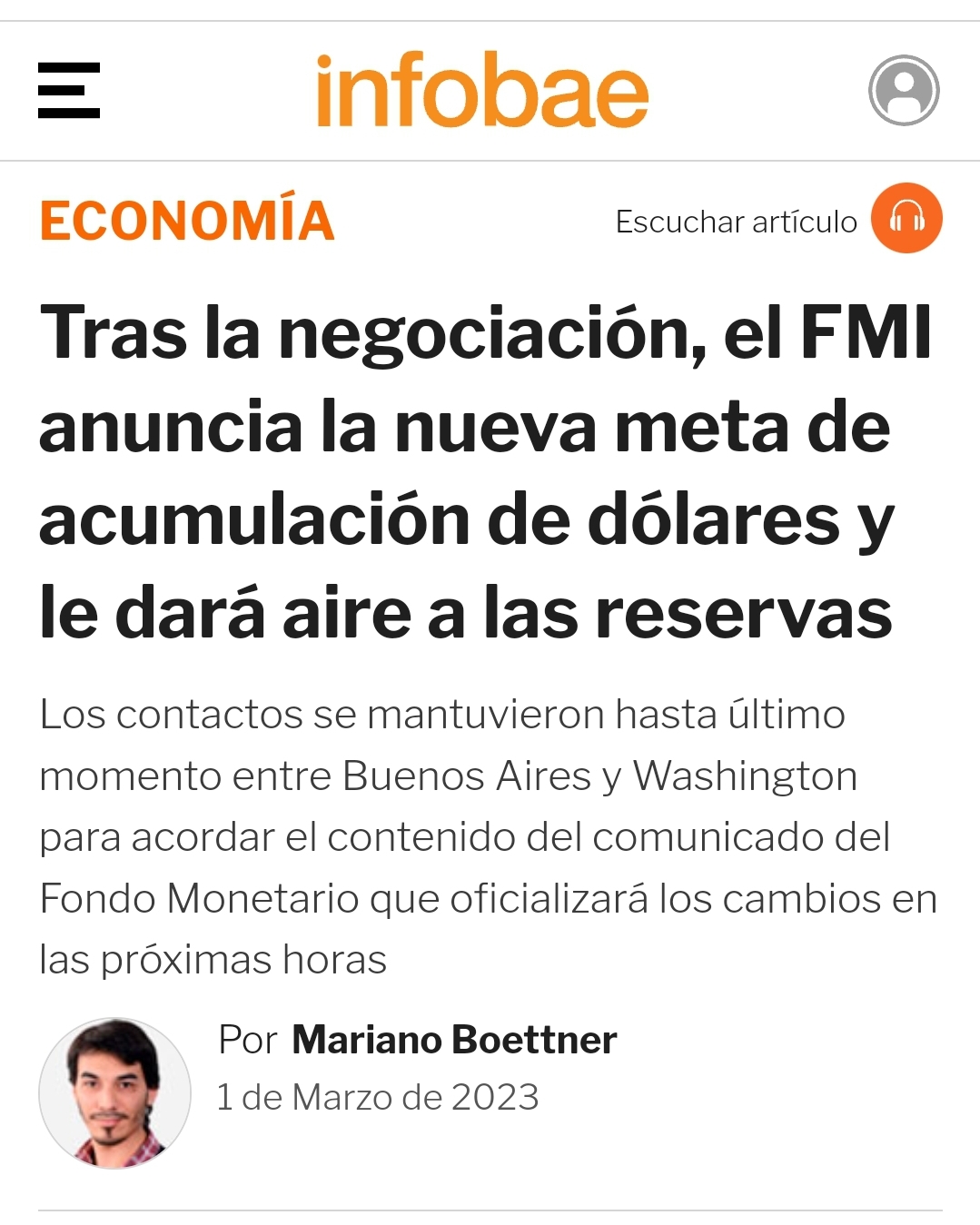Open the user profile icon

tap(903, 91)
